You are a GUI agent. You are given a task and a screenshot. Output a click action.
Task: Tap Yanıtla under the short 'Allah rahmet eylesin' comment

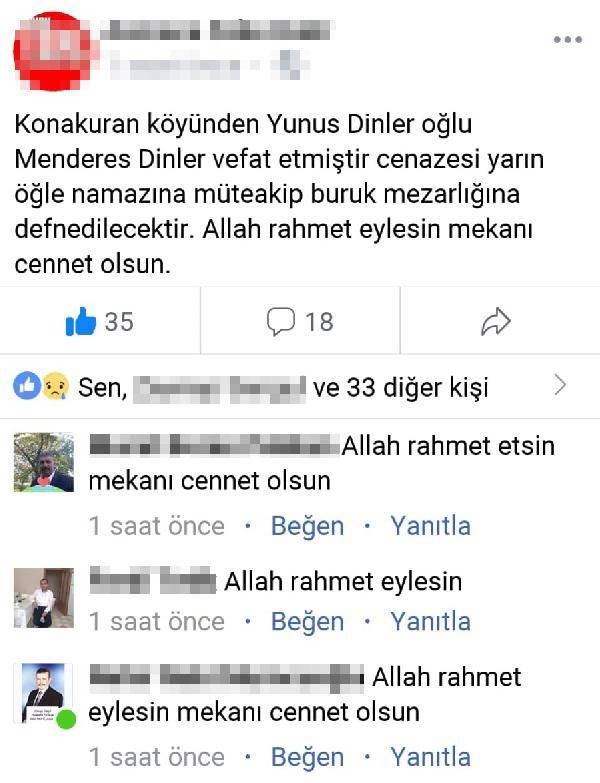pyautogui.click(x=430, y=621)
